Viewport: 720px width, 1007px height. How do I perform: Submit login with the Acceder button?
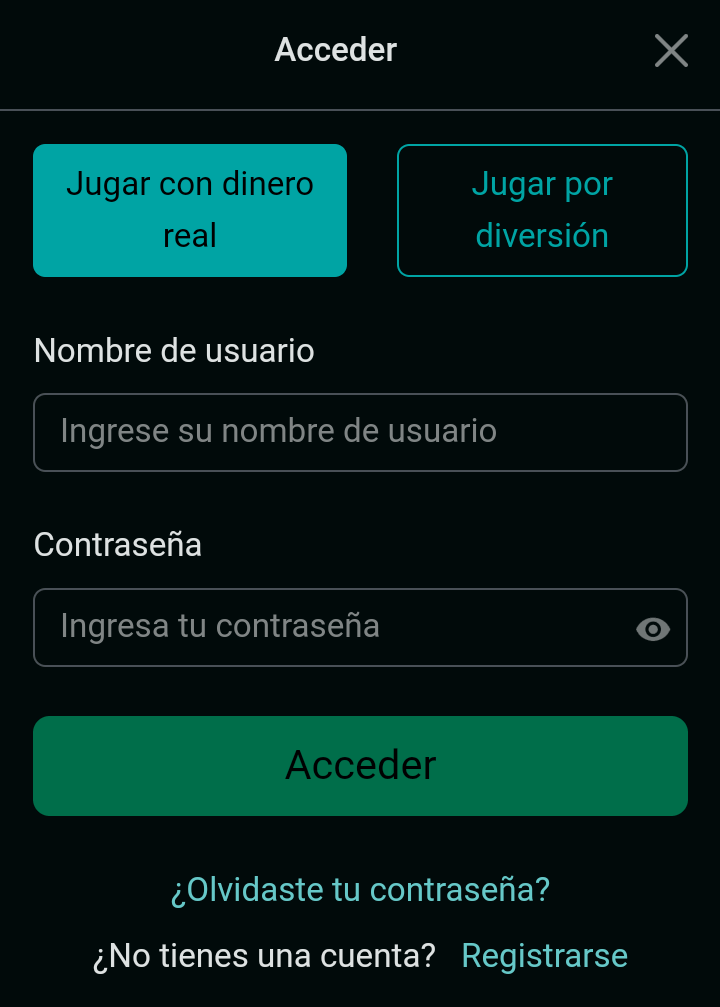(x=360, y=765)
